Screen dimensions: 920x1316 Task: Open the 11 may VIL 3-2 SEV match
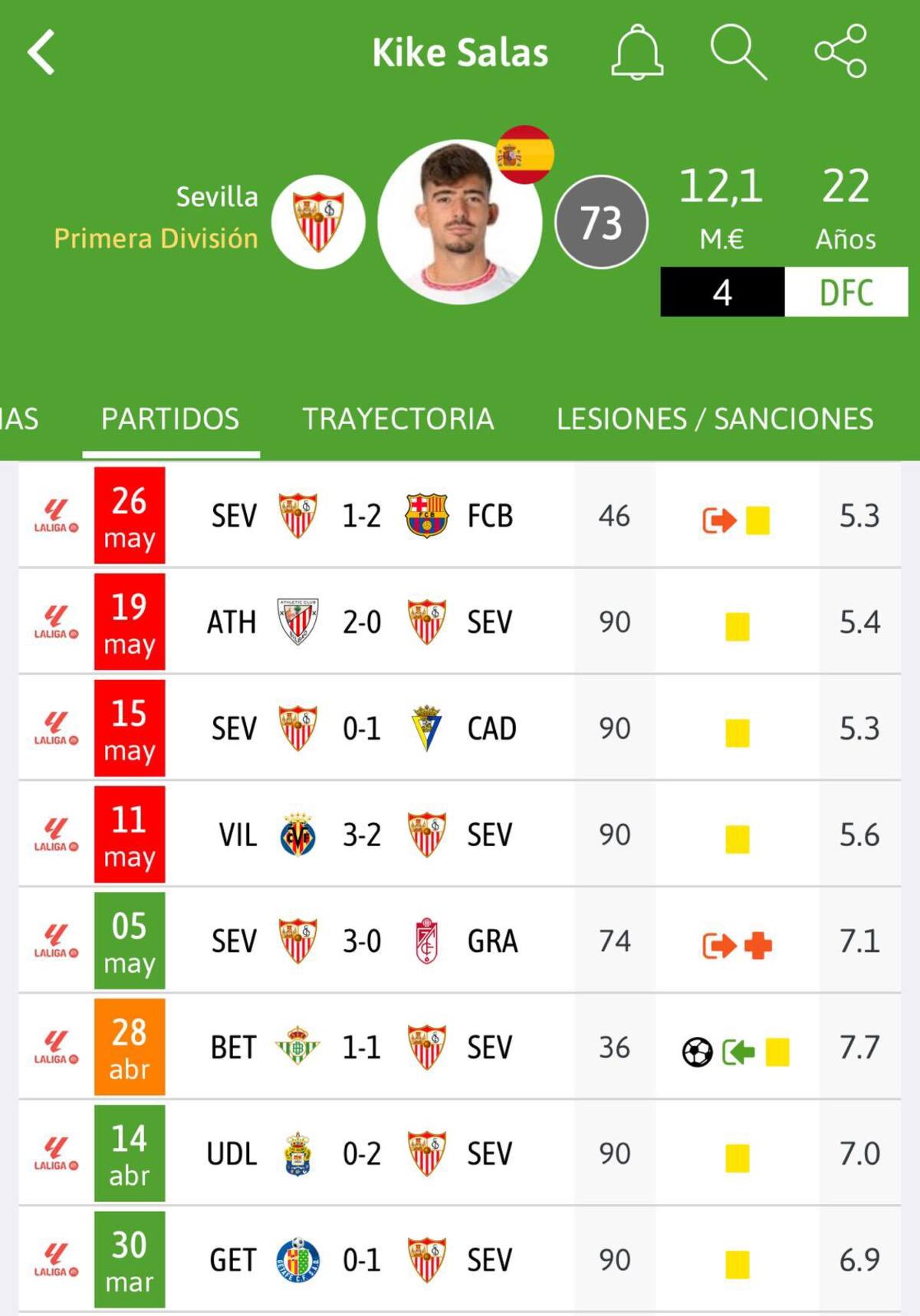(362, 835)
